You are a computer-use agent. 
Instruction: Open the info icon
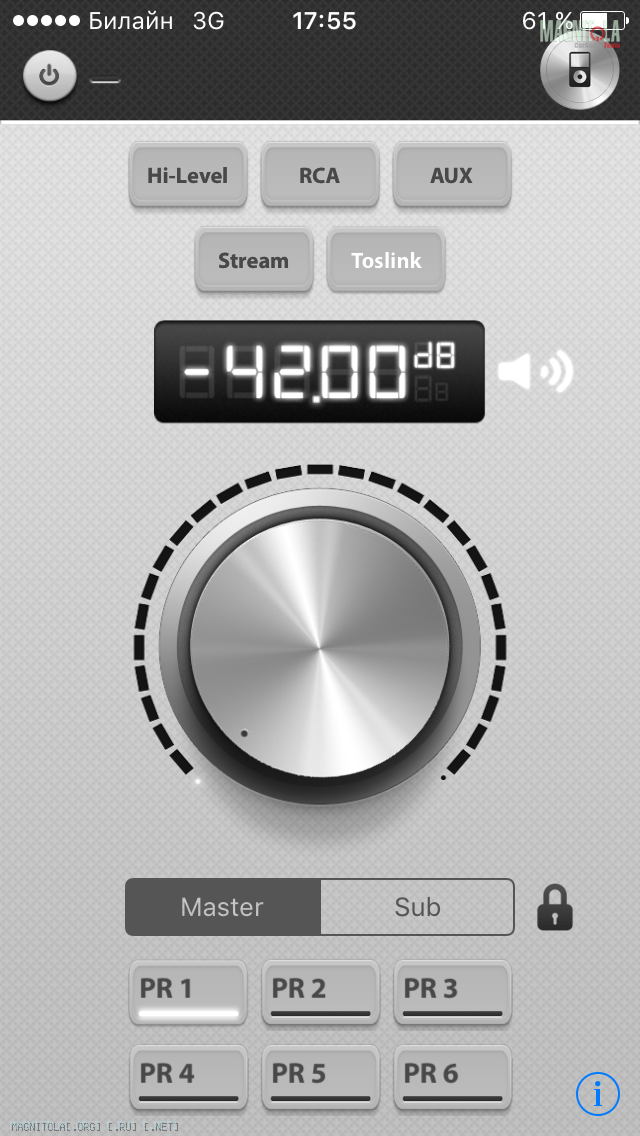(598, 1094)
